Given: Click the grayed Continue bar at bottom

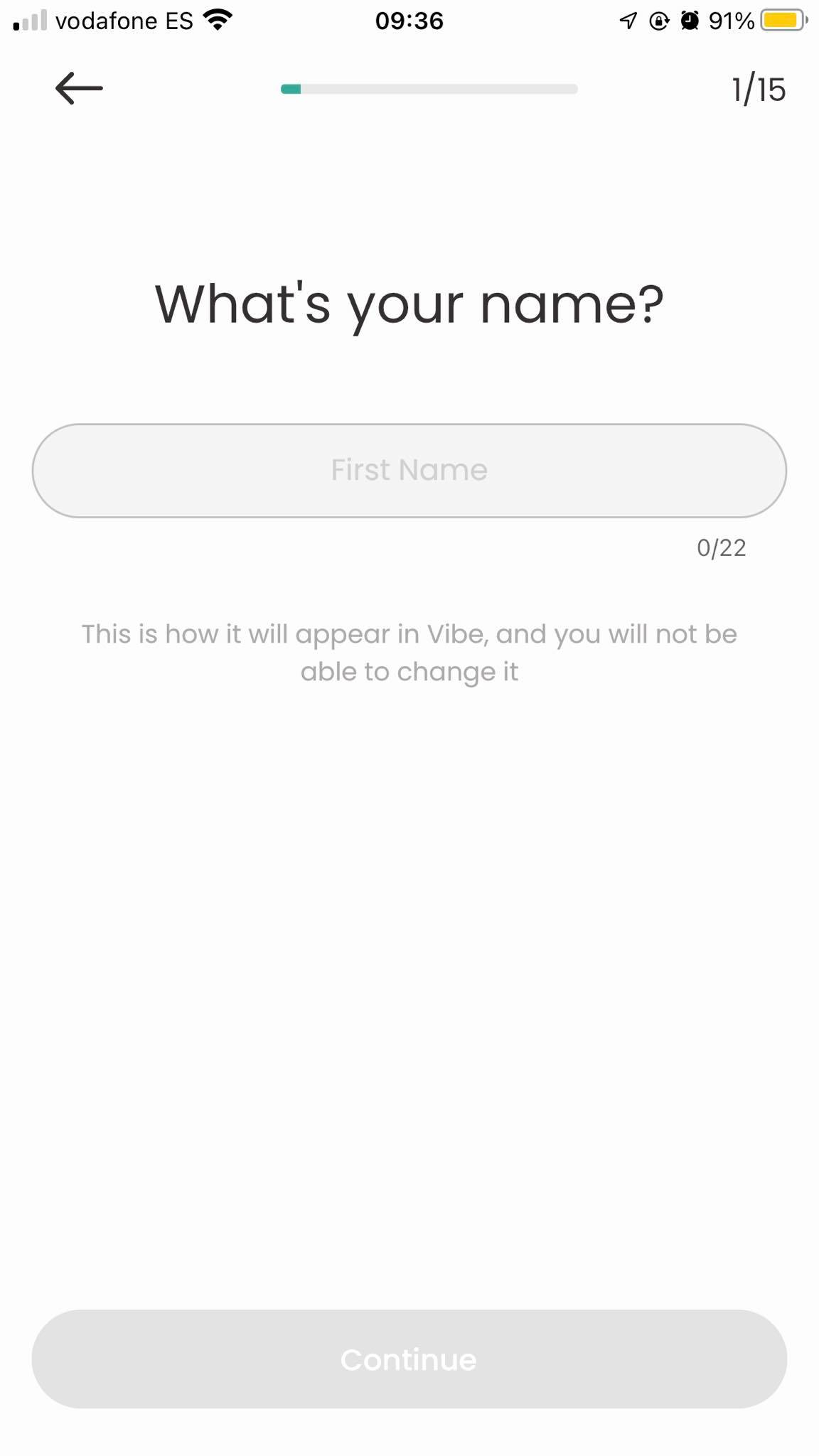Looking at the screenshot, I should point(409,1359).
